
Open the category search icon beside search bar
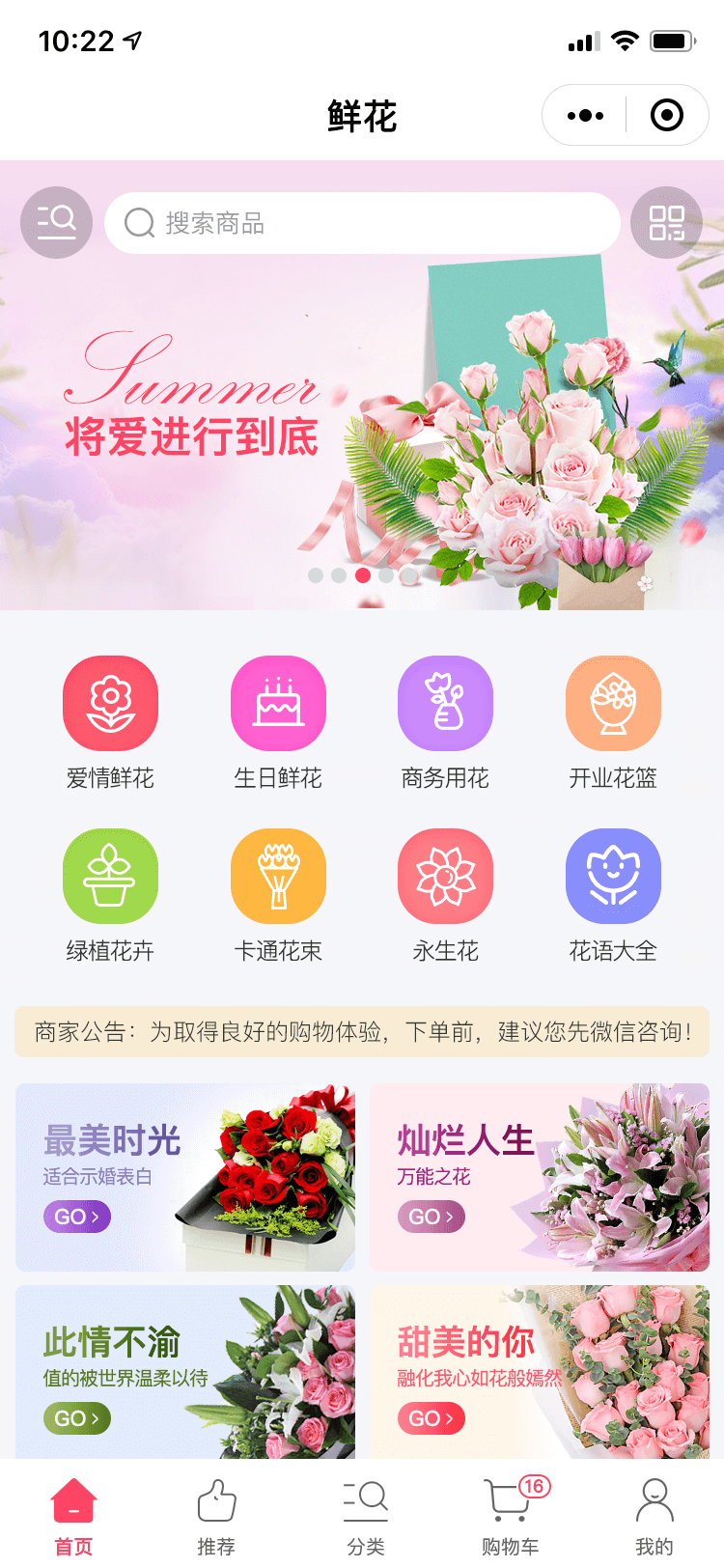coord(56,223)
